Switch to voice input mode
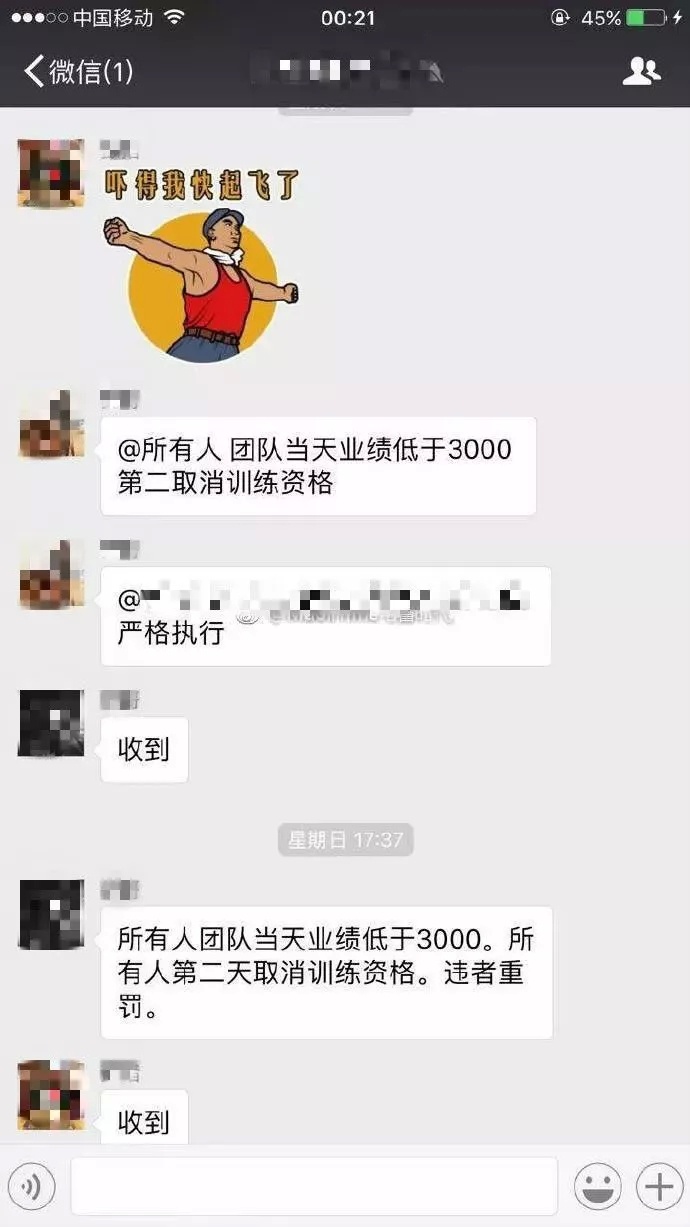Screen dimensions: 690x1227 click(x=31, y=1187)
